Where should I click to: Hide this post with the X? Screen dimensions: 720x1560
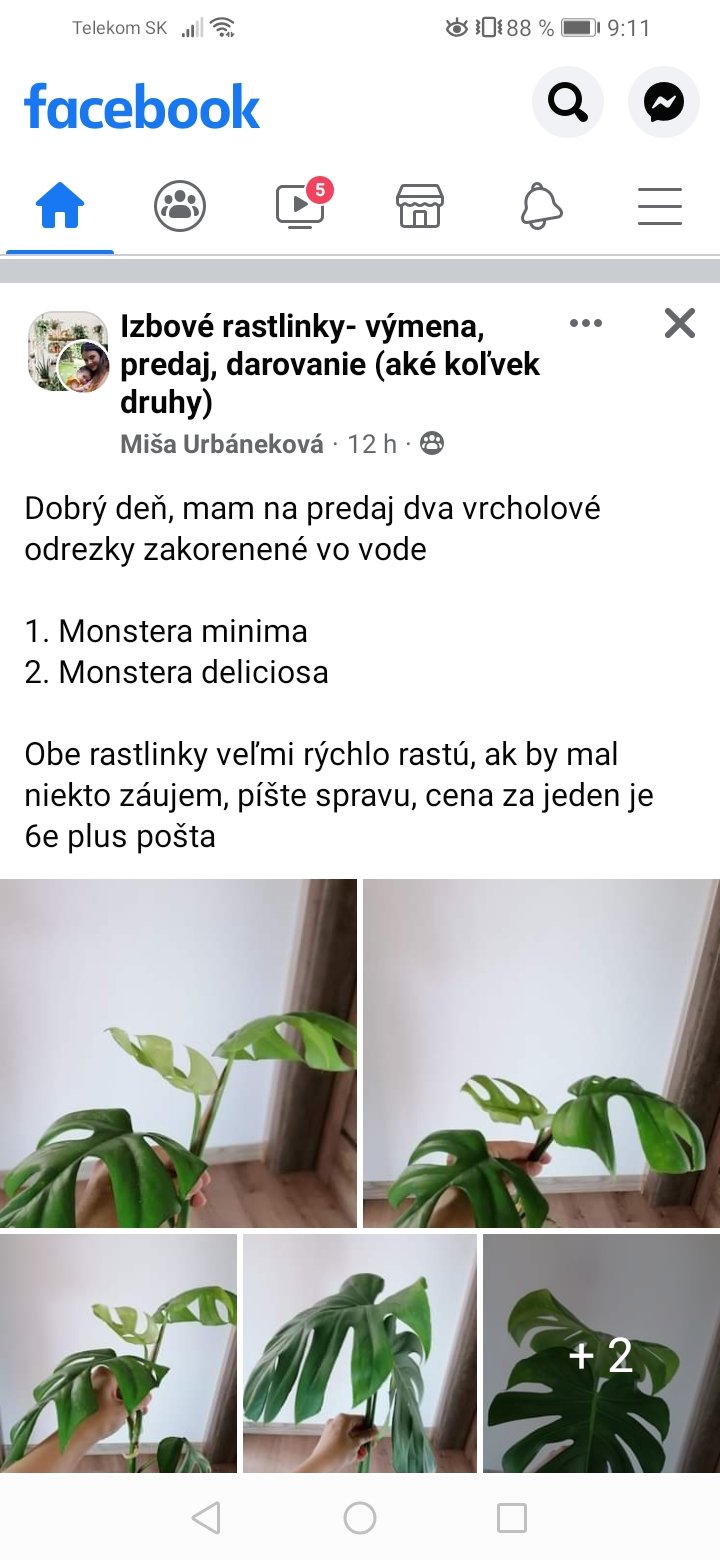pos(680,323)
